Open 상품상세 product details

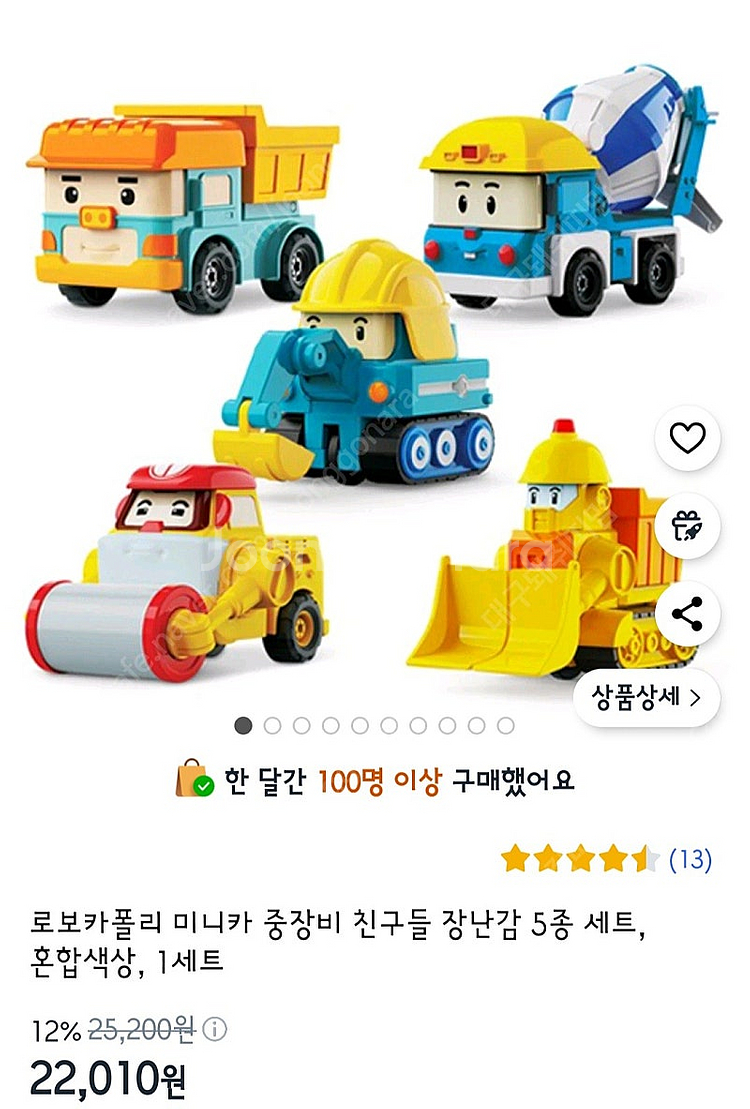tap(647, 697)
